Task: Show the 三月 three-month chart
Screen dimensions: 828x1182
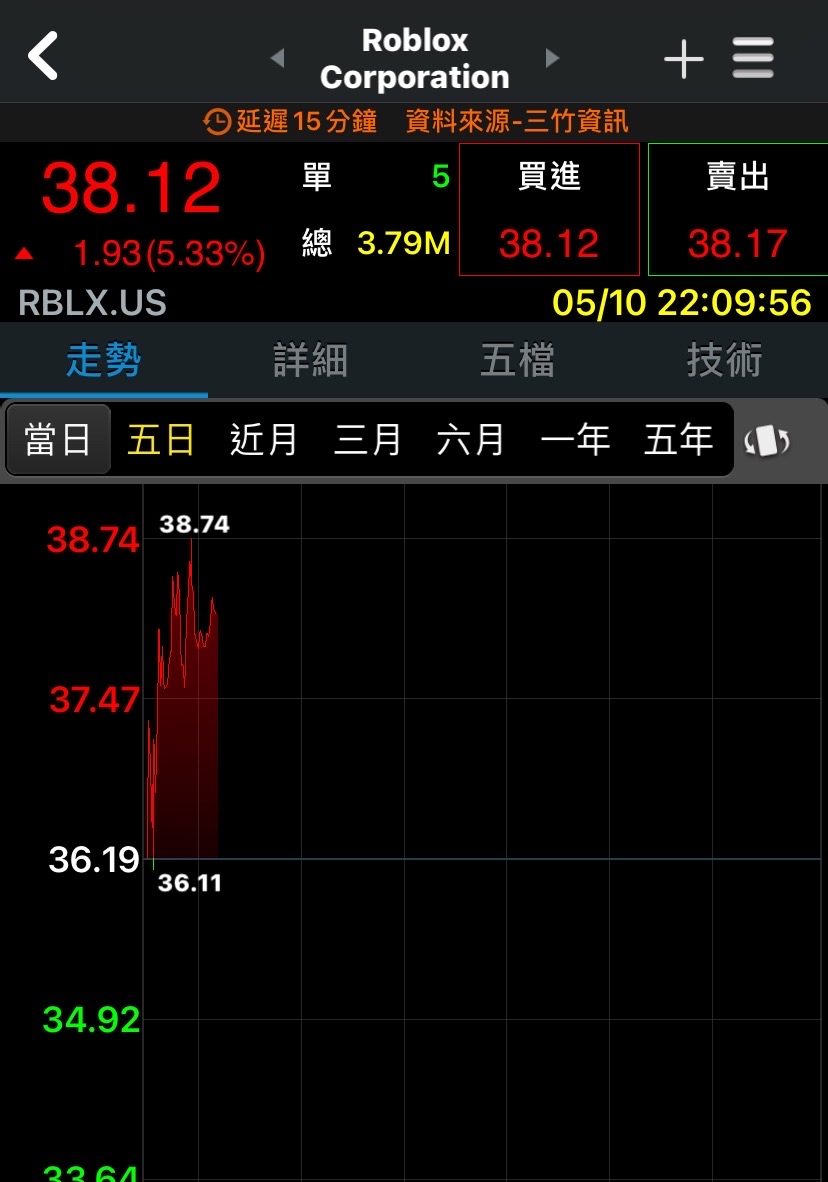Action: pos(368,439)
